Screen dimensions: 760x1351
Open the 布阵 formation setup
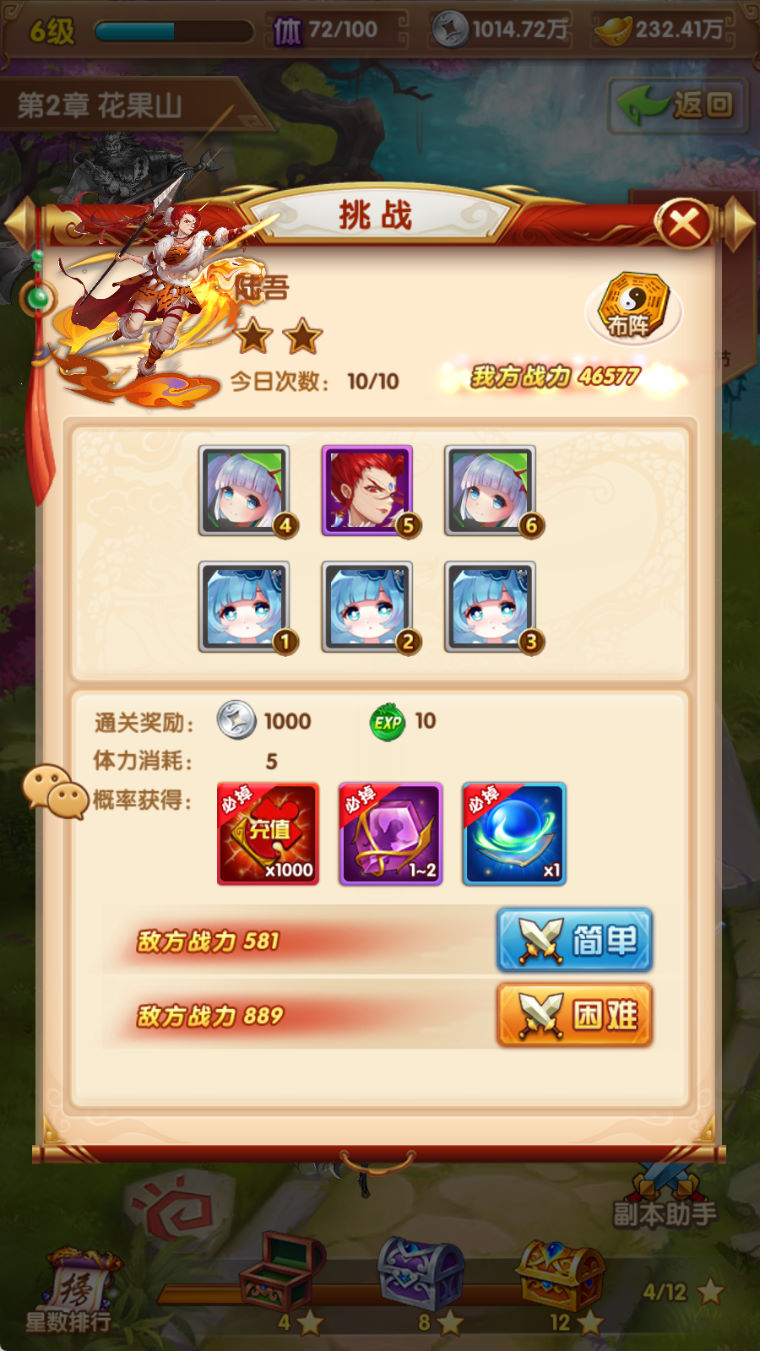[x=633, y=309]
